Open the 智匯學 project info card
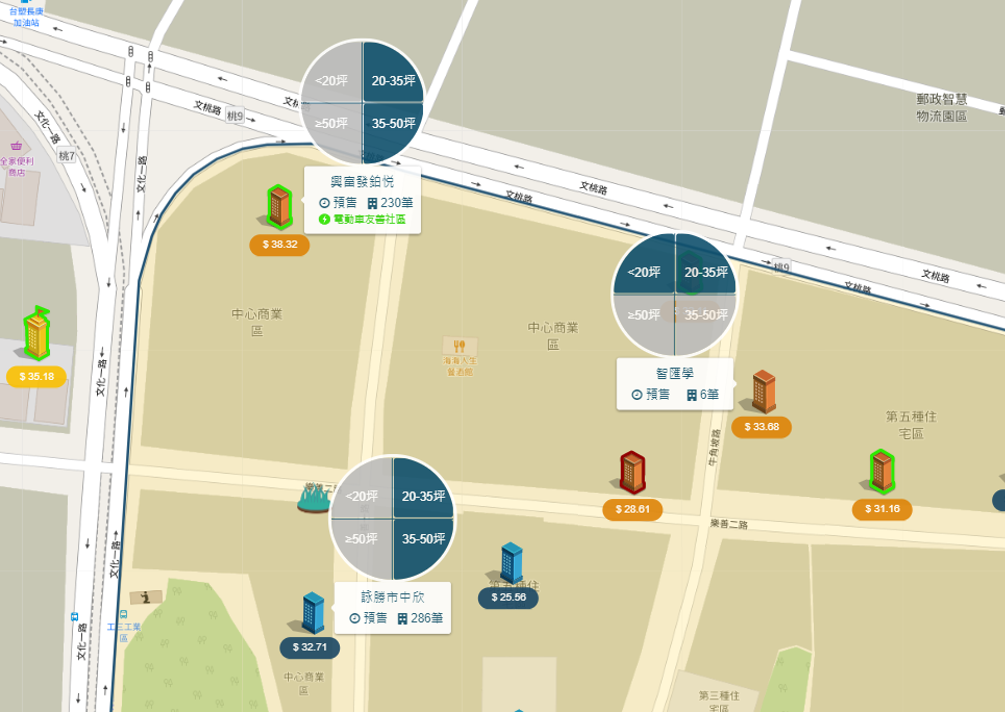Image resolution: width=1005 pixels, height=712 pixels. coord(674,384)
